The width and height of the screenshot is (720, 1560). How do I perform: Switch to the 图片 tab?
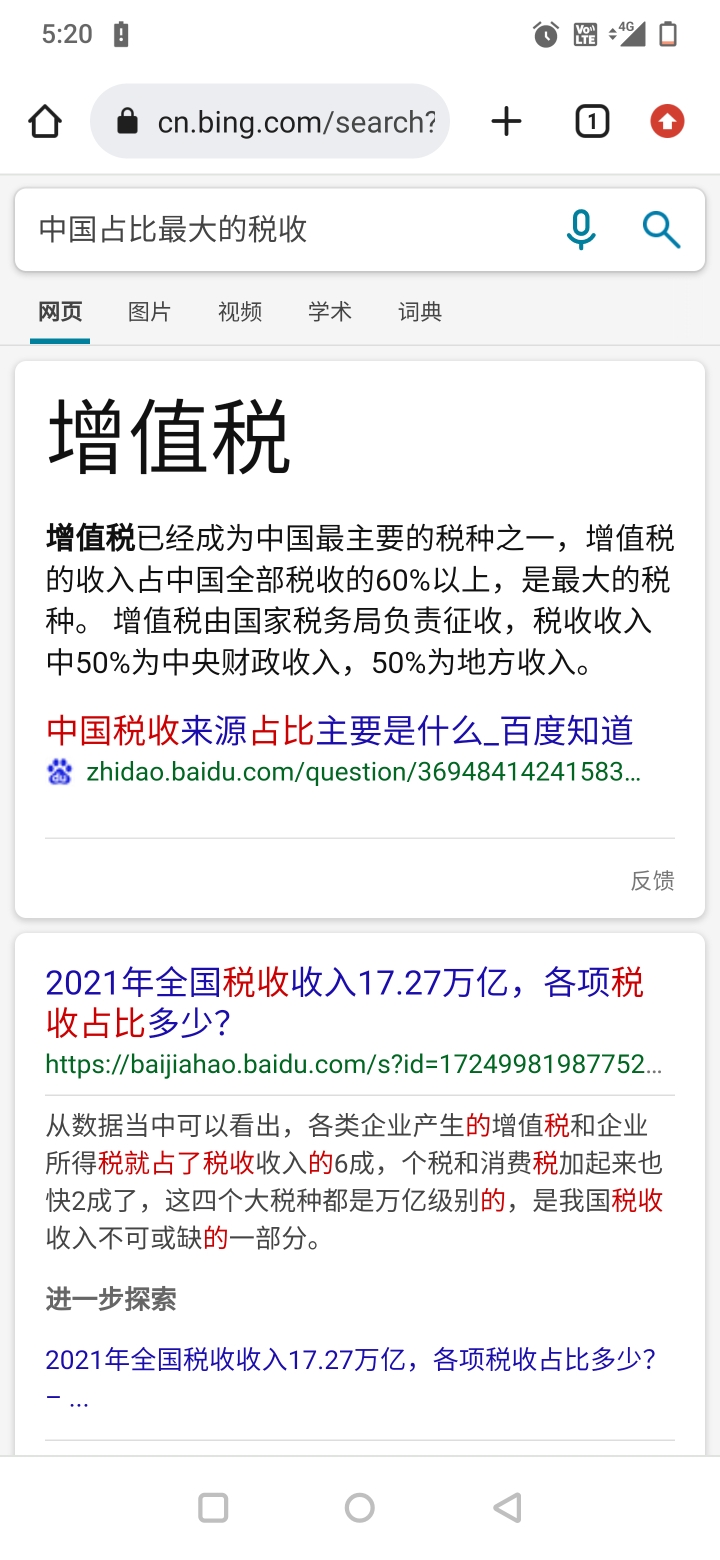(x=150, y=312)
